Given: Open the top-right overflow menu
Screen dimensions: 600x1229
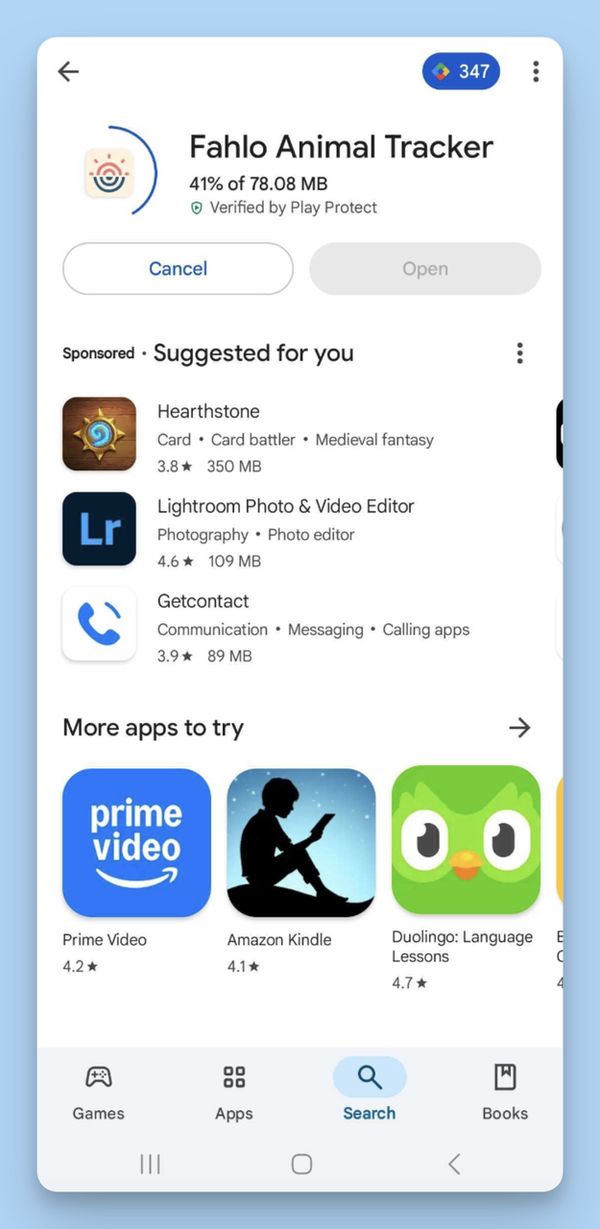Looking at the screenshot, I should tap(536, 71).
